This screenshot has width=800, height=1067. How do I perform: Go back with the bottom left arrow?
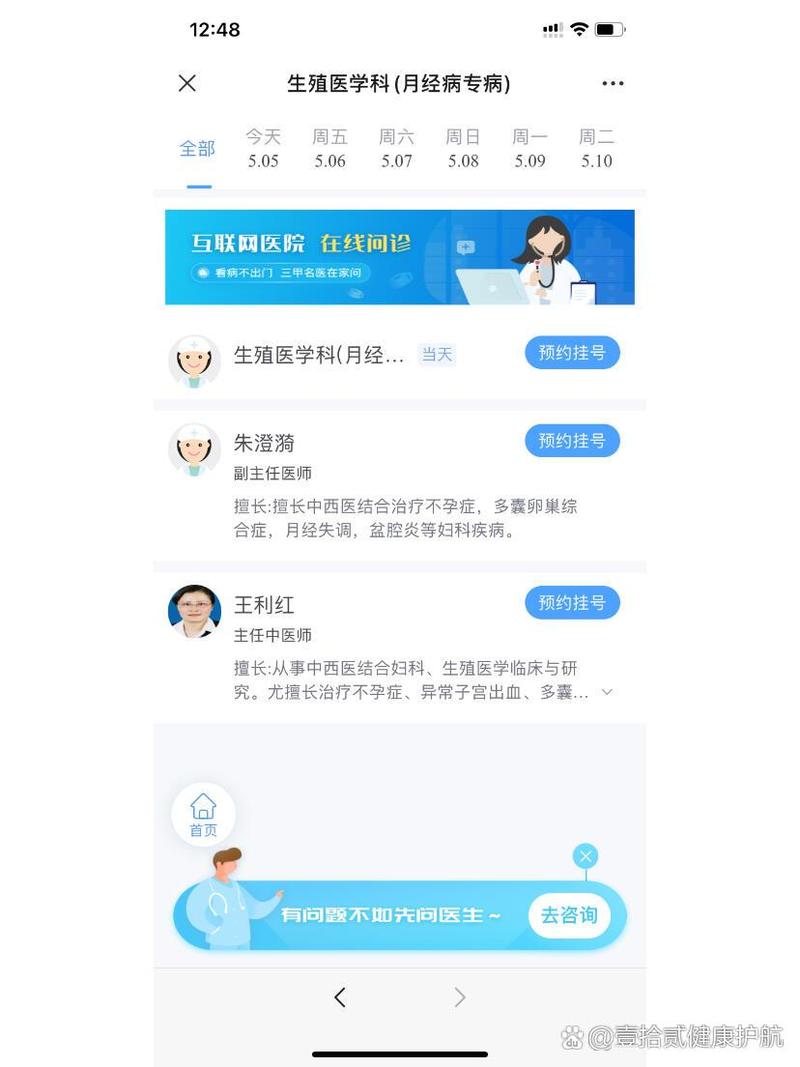(x=340, y=997)
